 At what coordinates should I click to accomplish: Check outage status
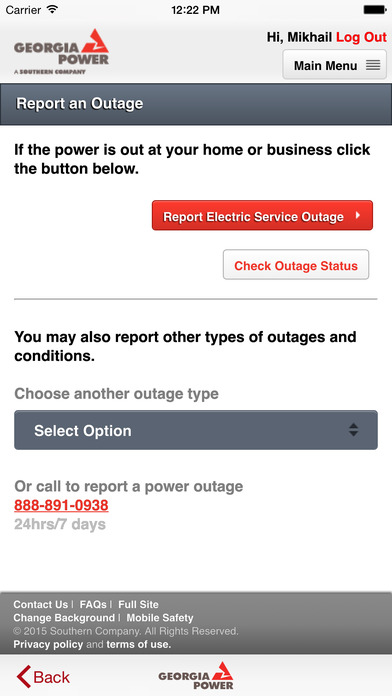[296, 265]
